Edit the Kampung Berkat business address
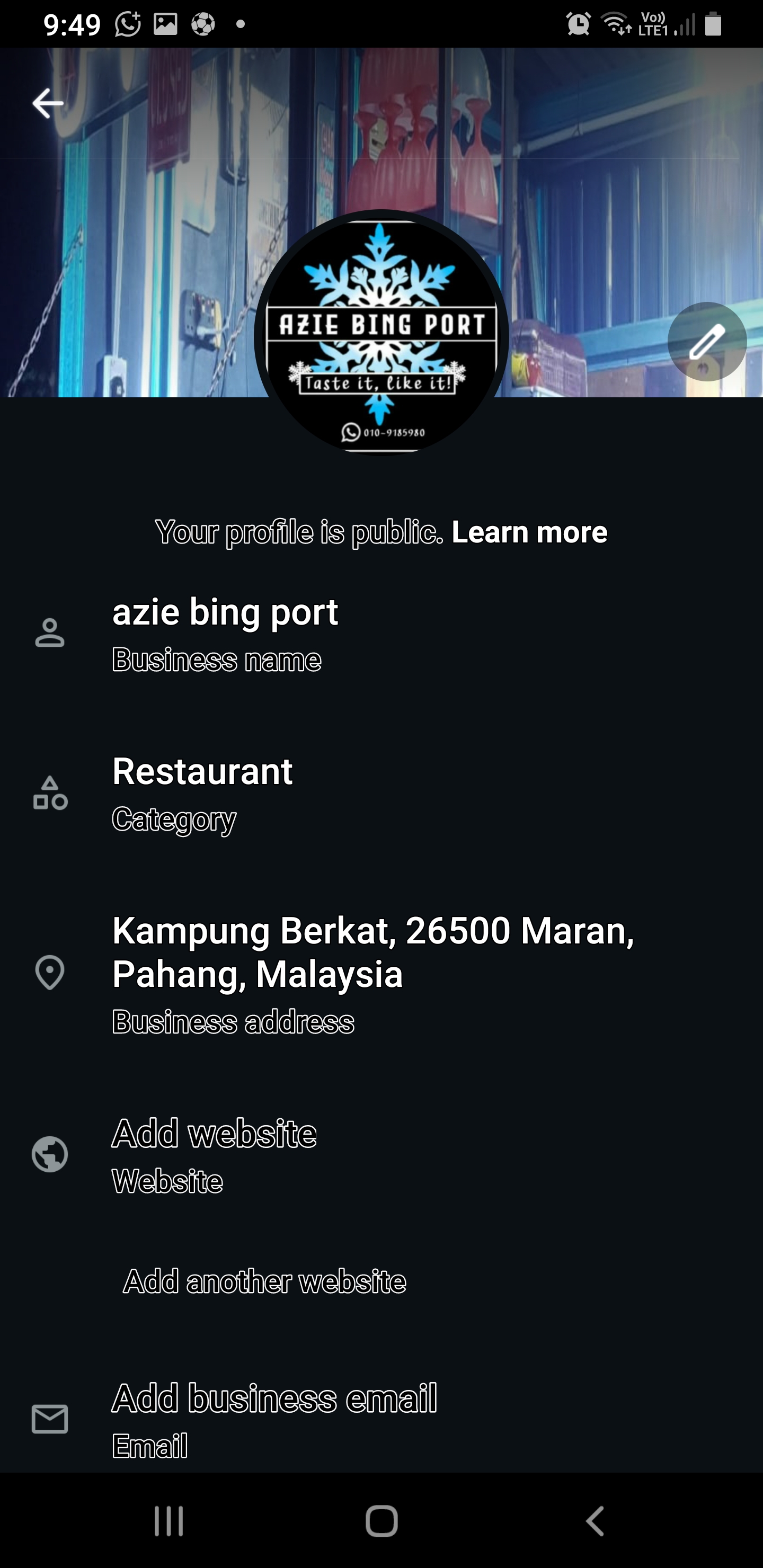Viewport: 763px width, 1568px height. [372, 972]
